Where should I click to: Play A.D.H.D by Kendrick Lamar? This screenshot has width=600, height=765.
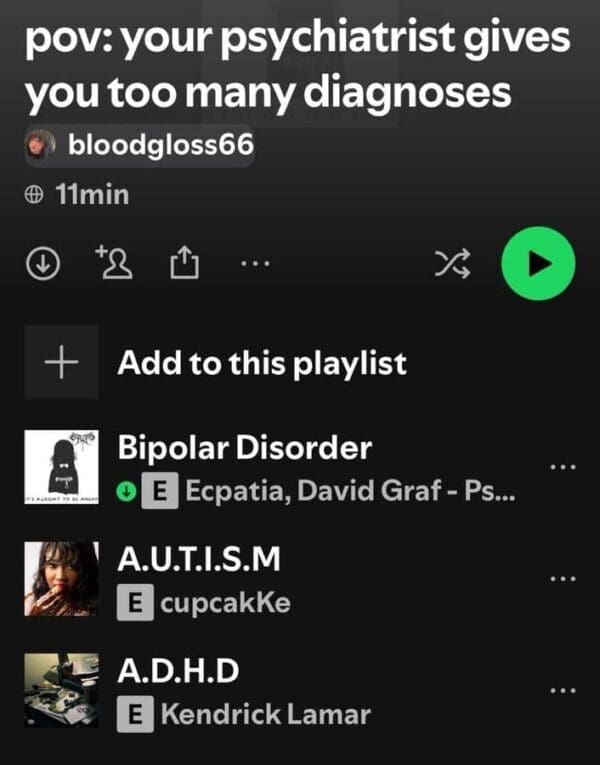tap(179, 670)
